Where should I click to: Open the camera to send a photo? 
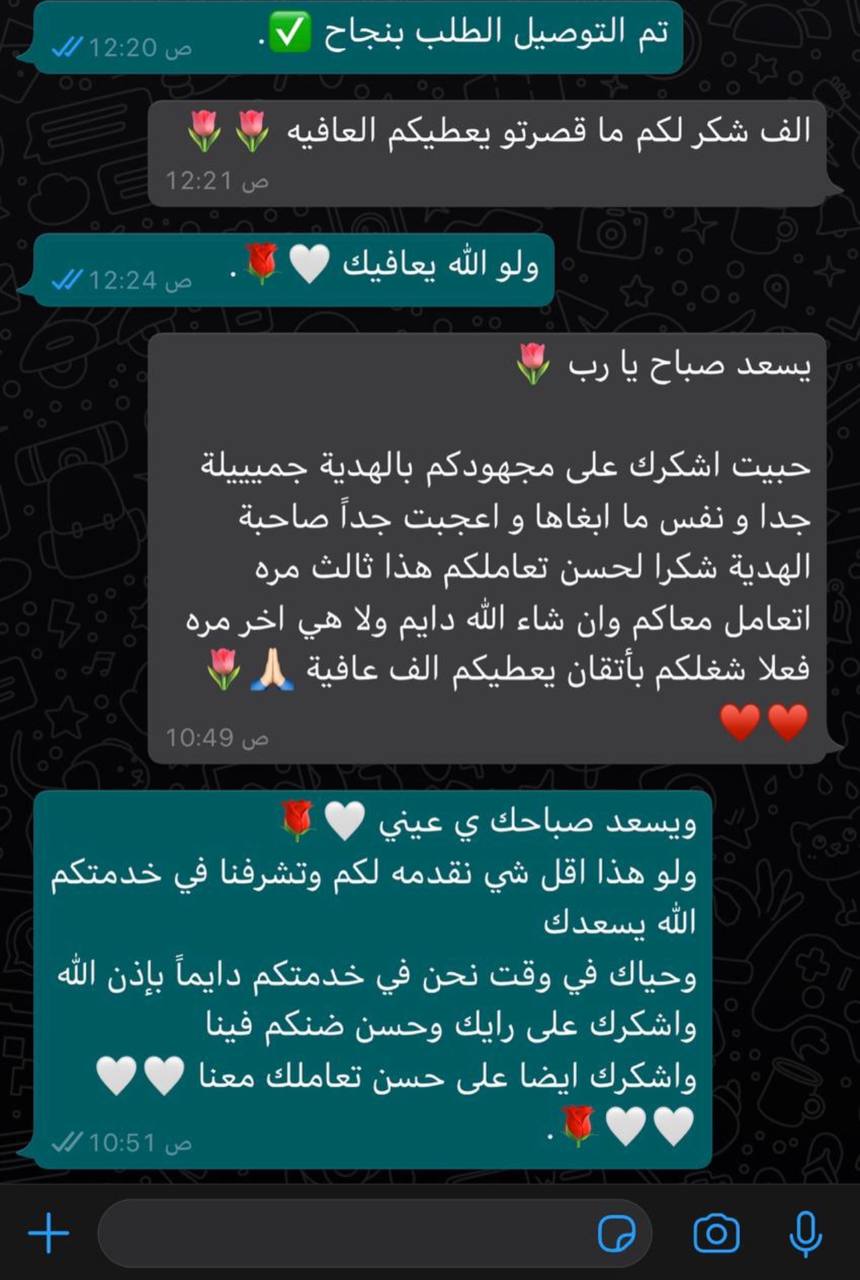(x=716, y=1233)
